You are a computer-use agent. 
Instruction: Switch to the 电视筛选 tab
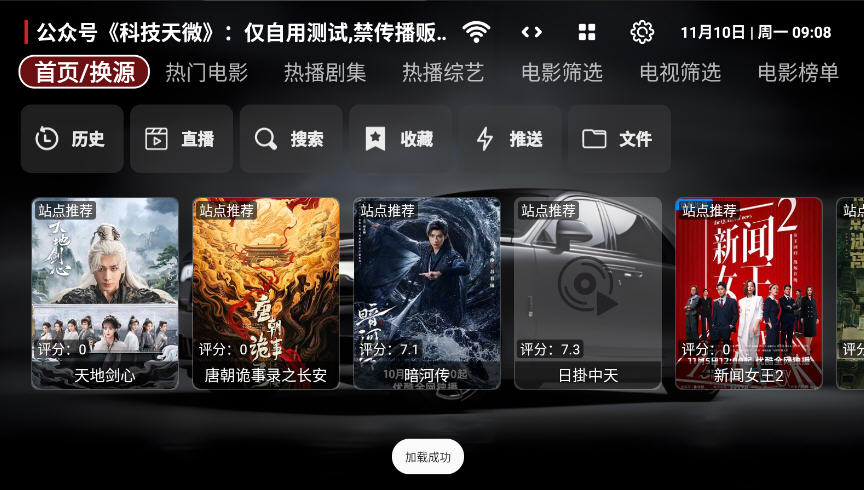pos(680,72)
